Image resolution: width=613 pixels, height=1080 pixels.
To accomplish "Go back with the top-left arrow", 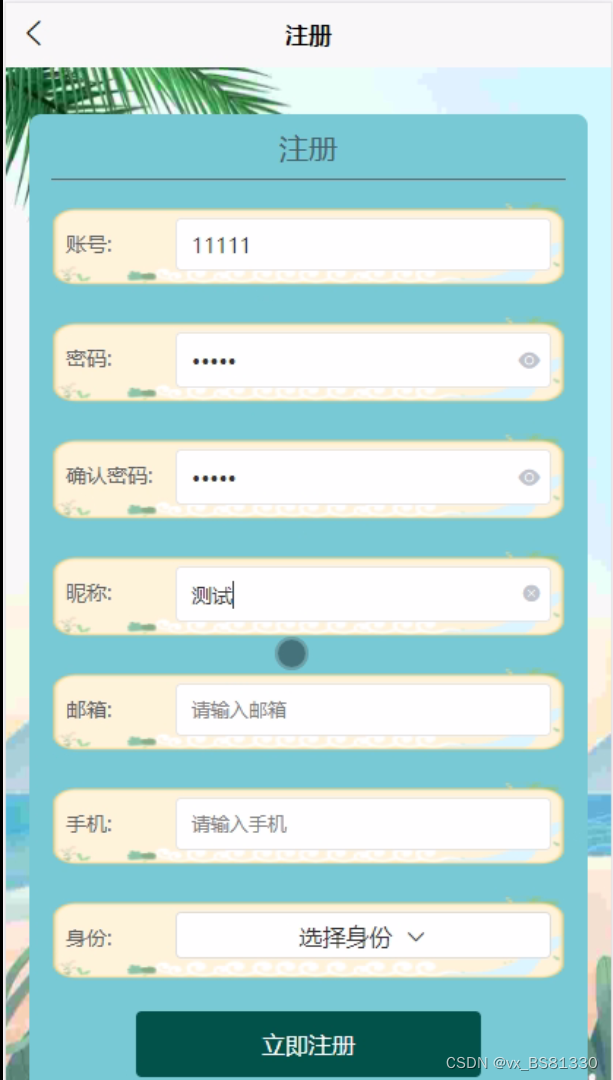I will point(34,33).
